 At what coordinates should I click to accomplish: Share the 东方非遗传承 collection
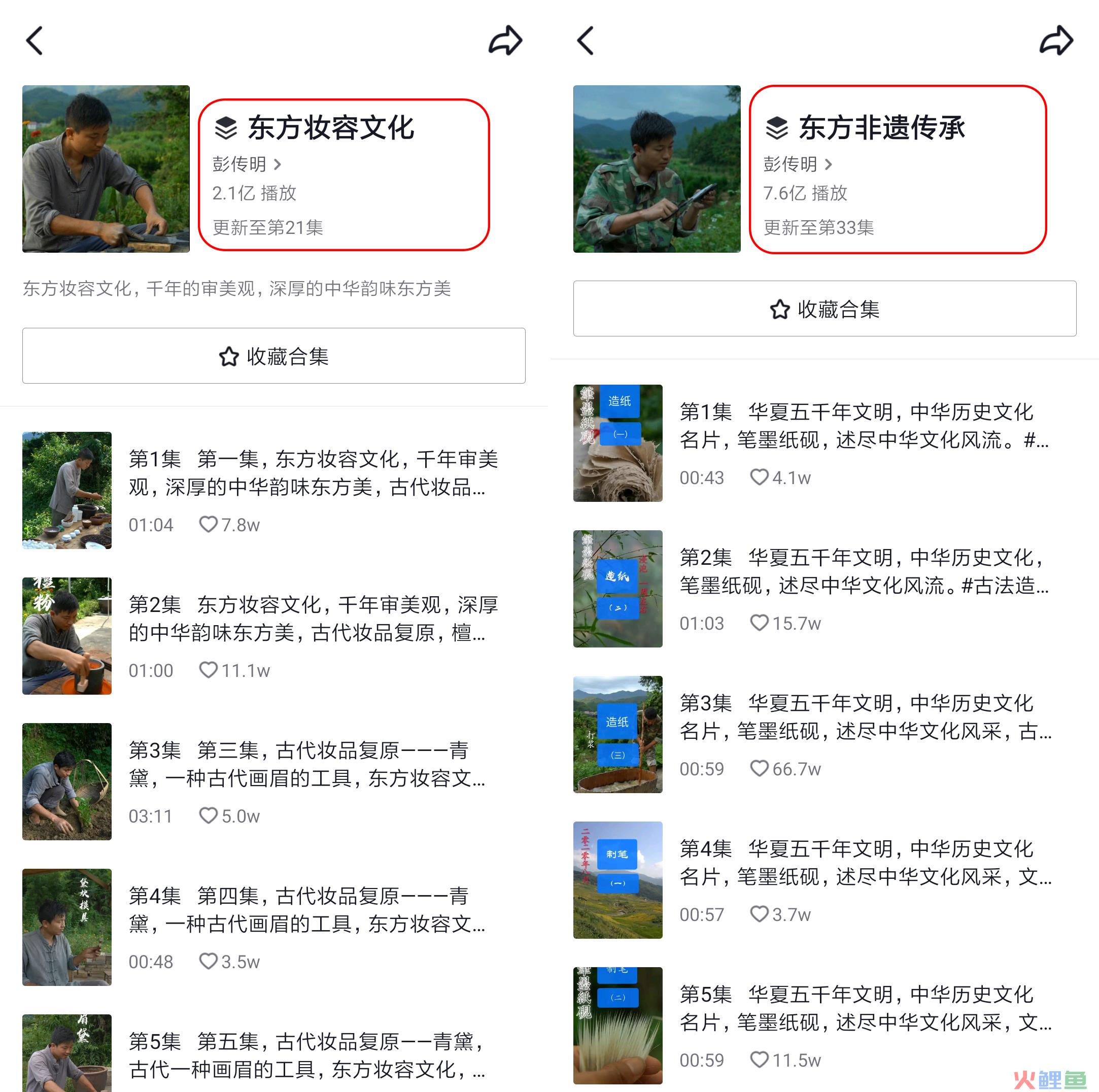point(1056,41)
